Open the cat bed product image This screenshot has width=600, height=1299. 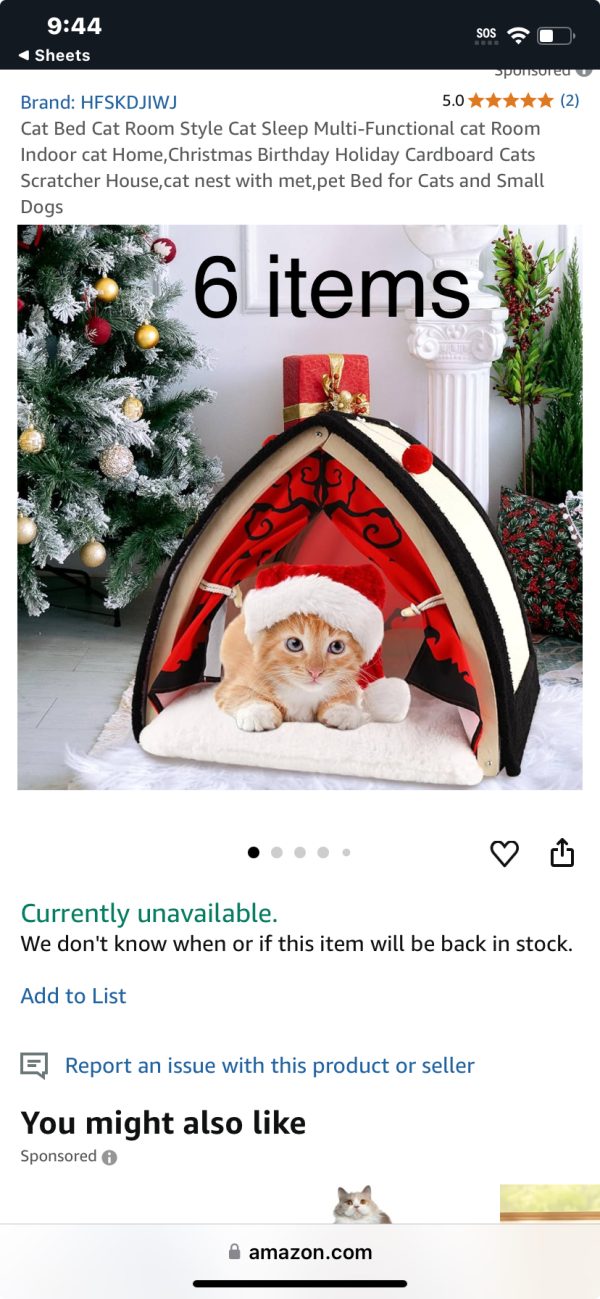300,507
